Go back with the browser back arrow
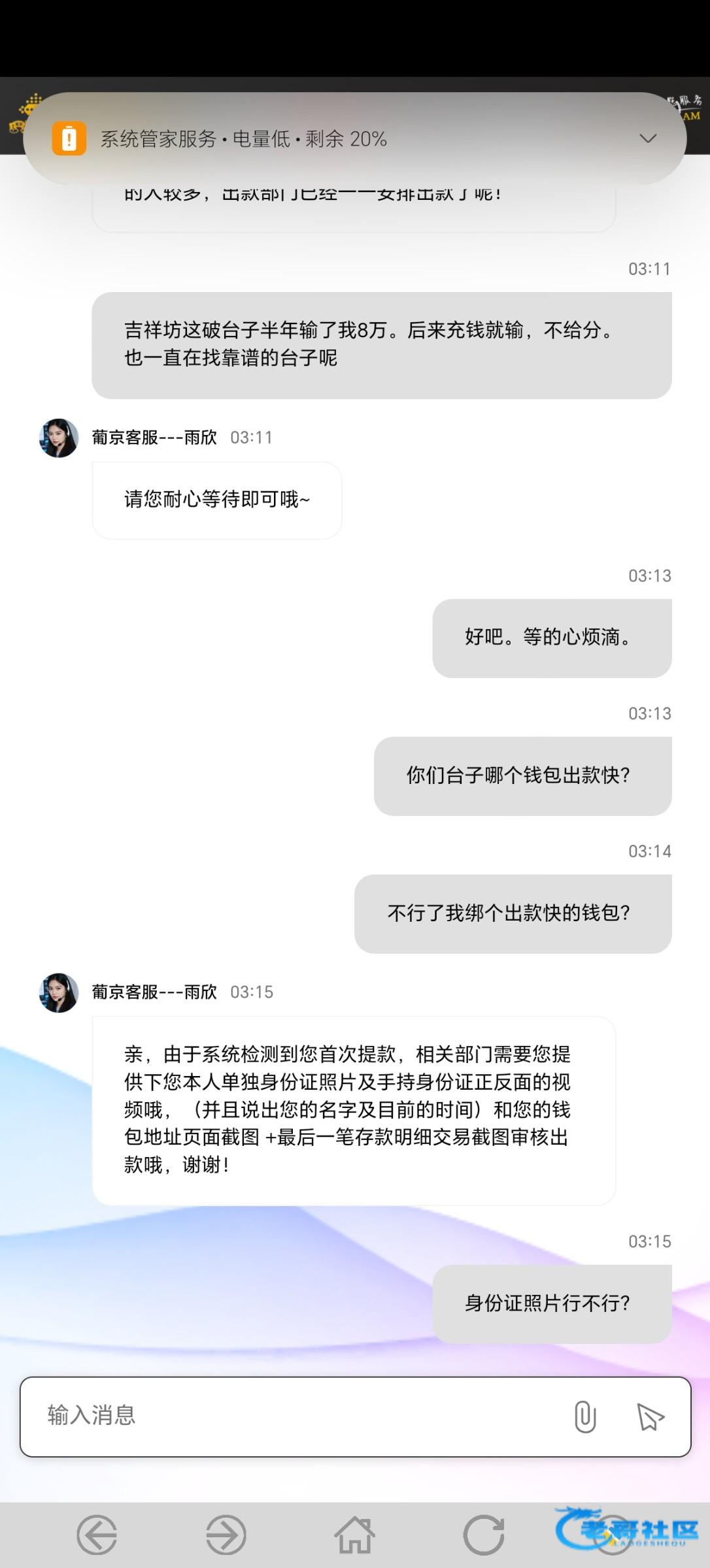This screenshot has height=1568, width=710. tap(97, 1535)
